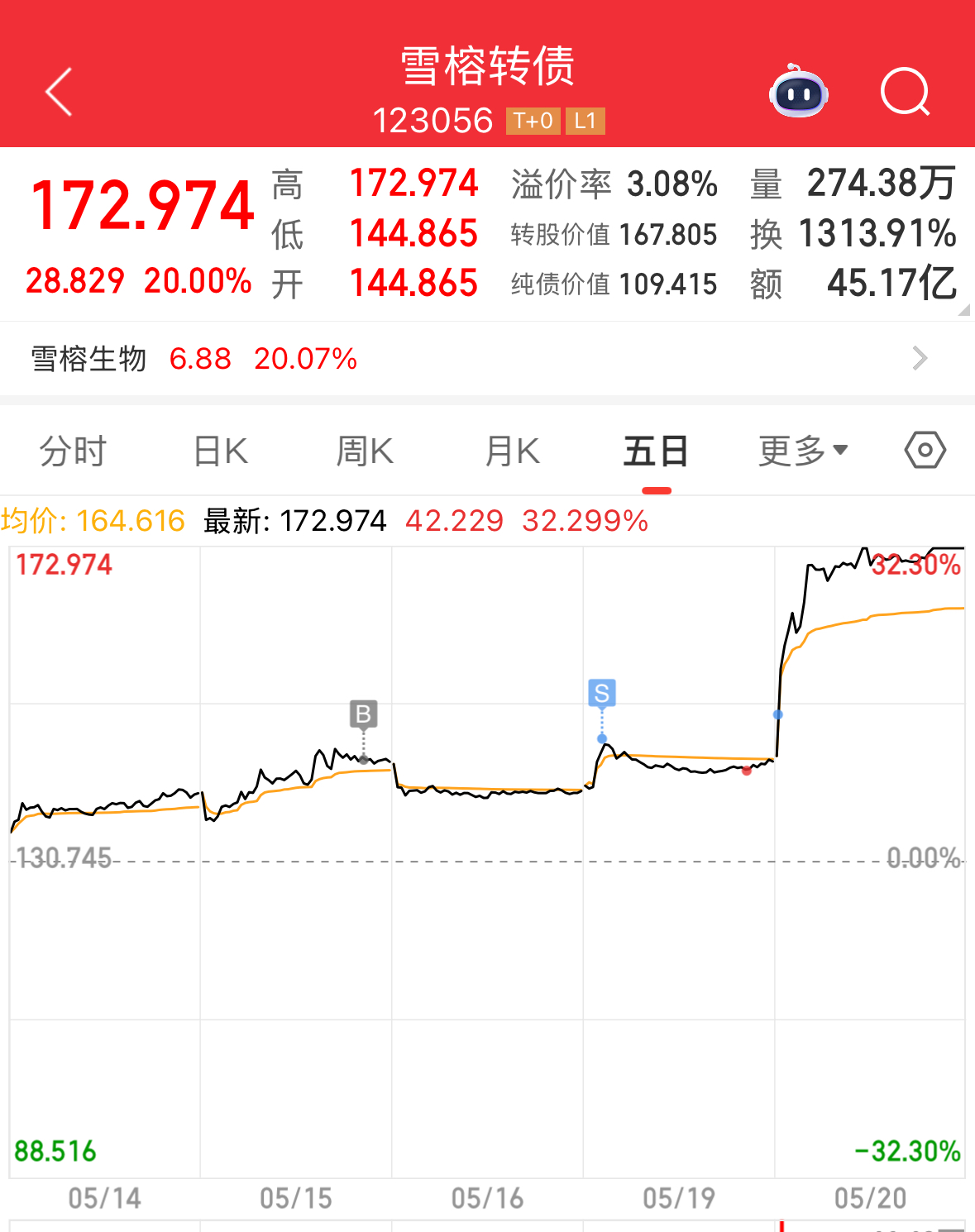The image size is (975, 1232).
Task: Switch to the 日K chart tab
Action: point(220,451)
